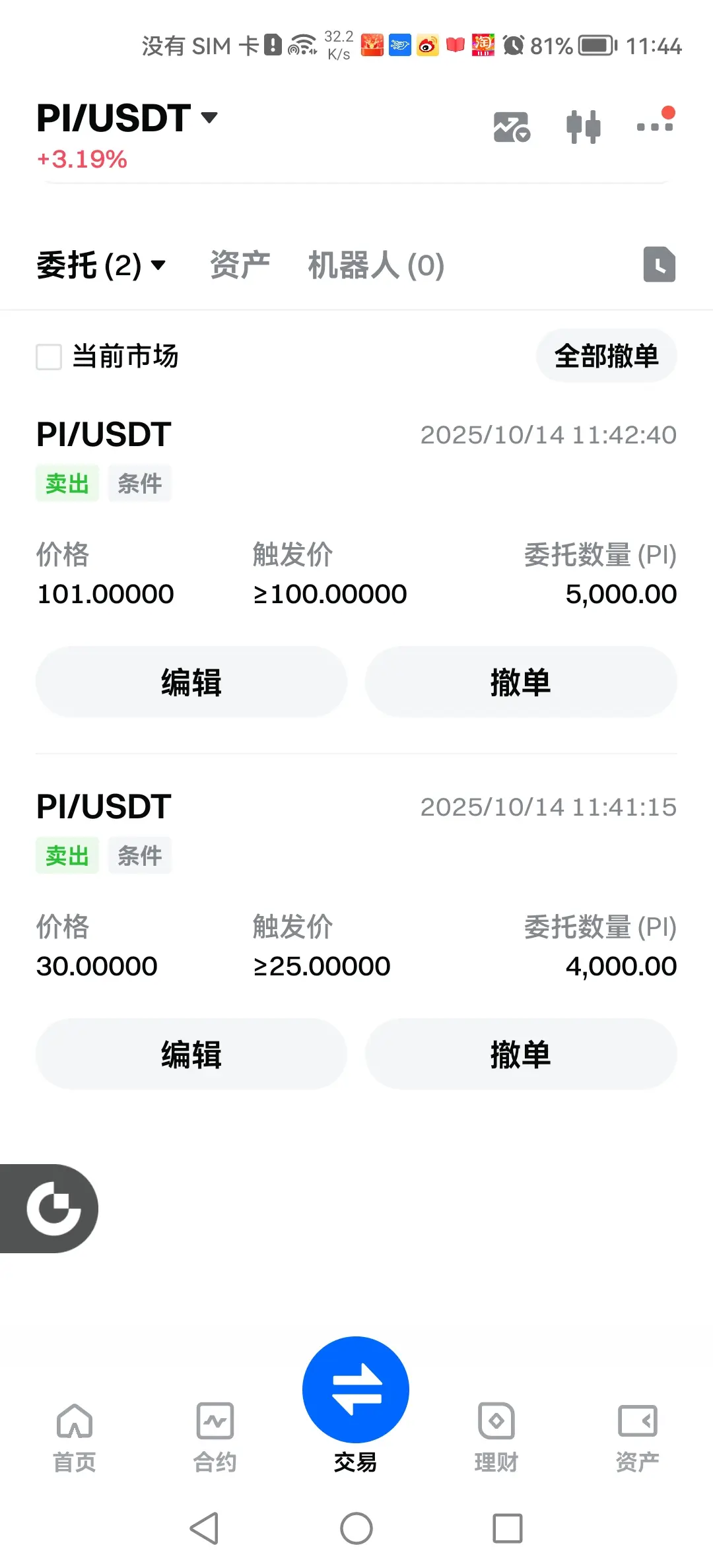Check the 当前市场 checkbox

point(49,356)
